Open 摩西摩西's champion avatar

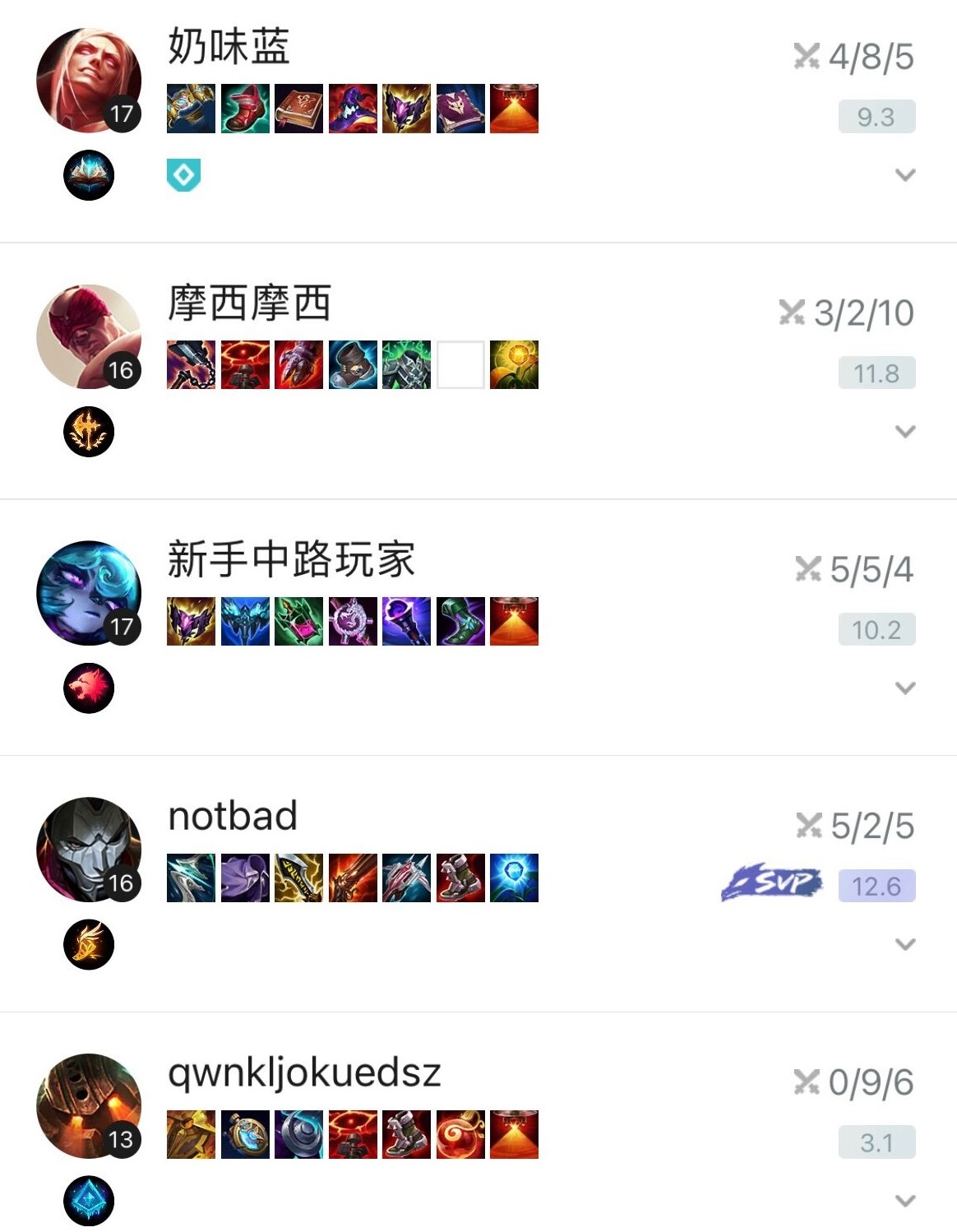[x=88, y=336]
